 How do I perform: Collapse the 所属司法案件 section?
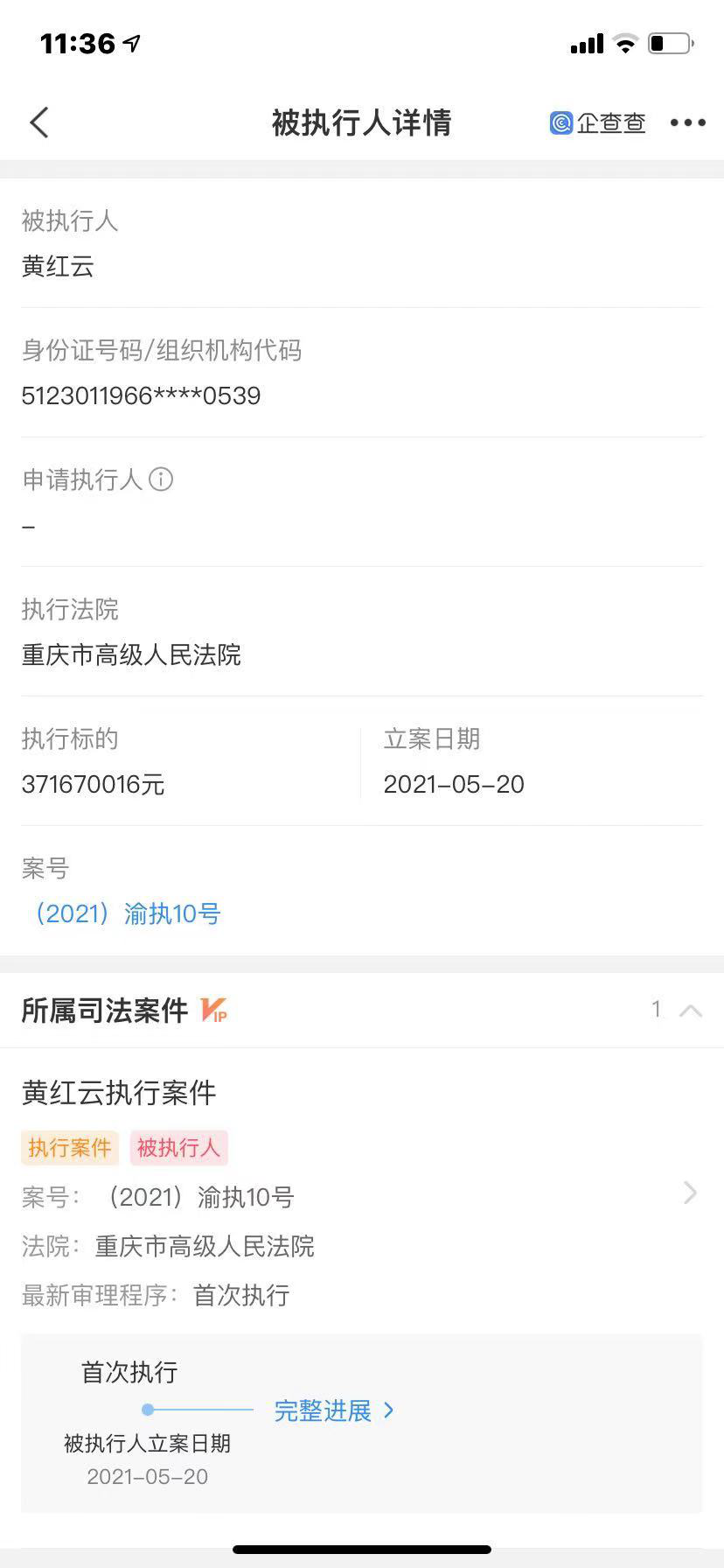click(x=690, y=1011)
